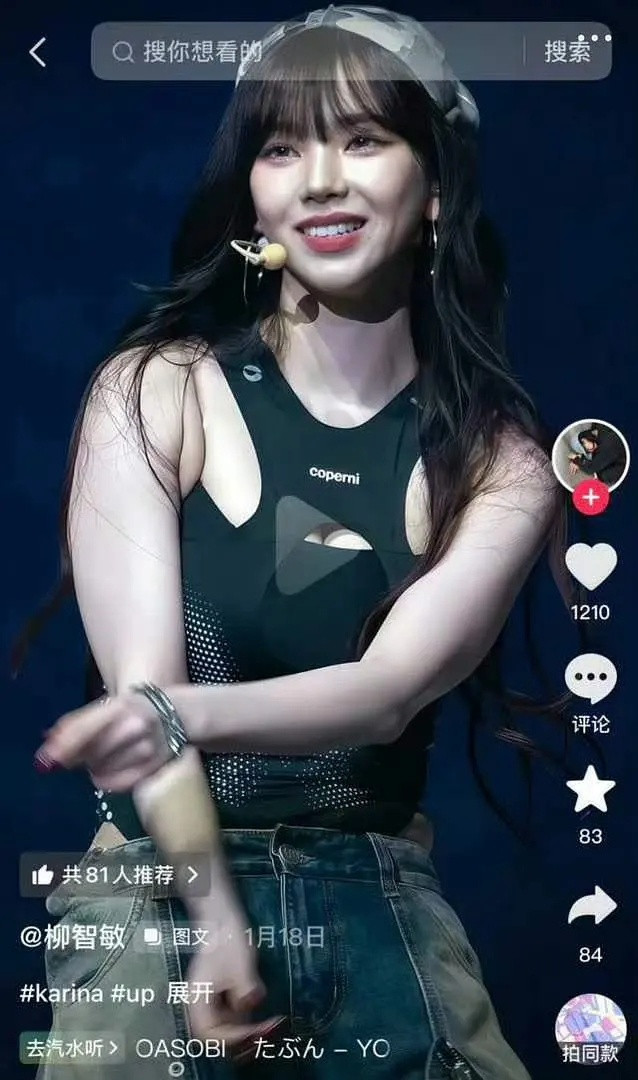Tap 去汽水听 to listen to the song
The width and height of the screenshot is (638, 1080).
click(x=72, y=1048)
